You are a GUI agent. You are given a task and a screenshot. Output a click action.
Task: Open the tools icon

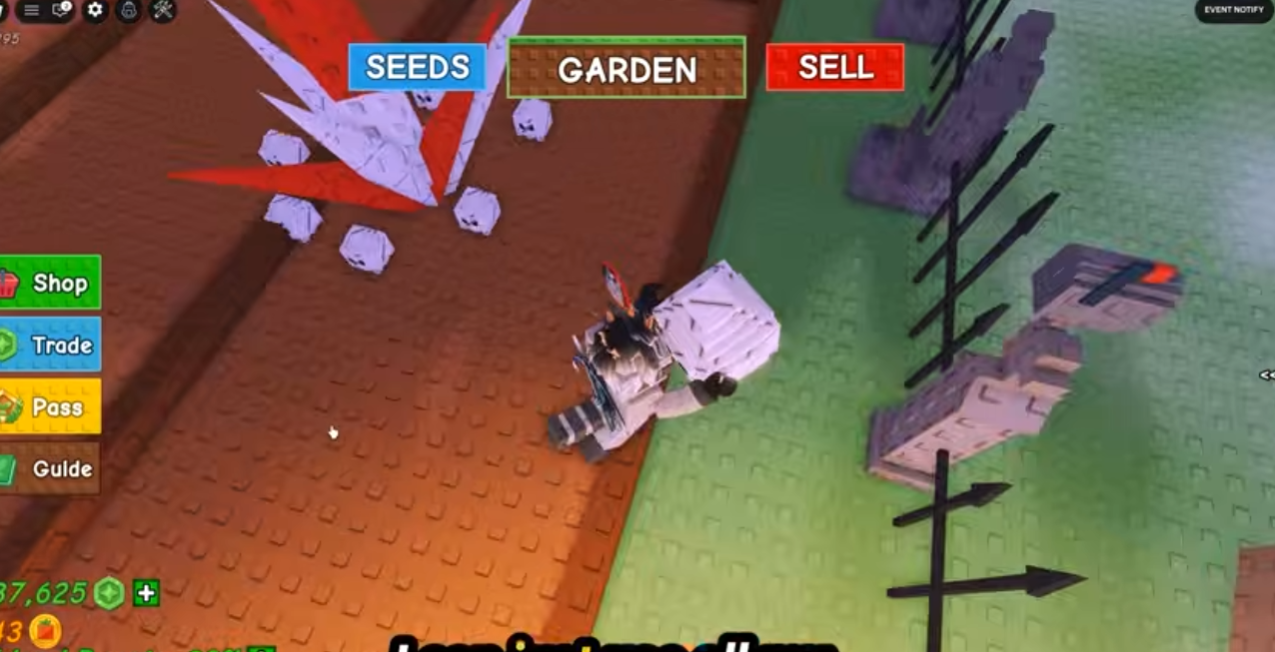(x=162, y=10)
